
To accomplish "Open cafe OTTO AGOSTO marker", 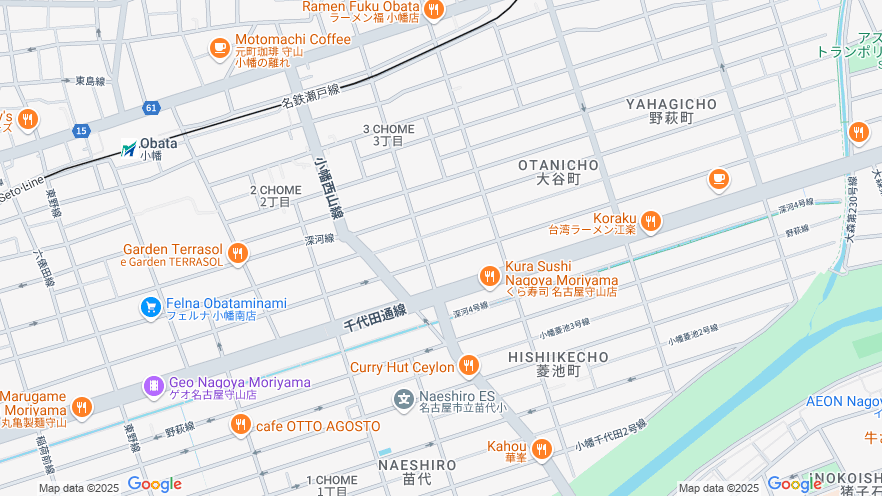I will pyautogui.click(x=240, y=426).
